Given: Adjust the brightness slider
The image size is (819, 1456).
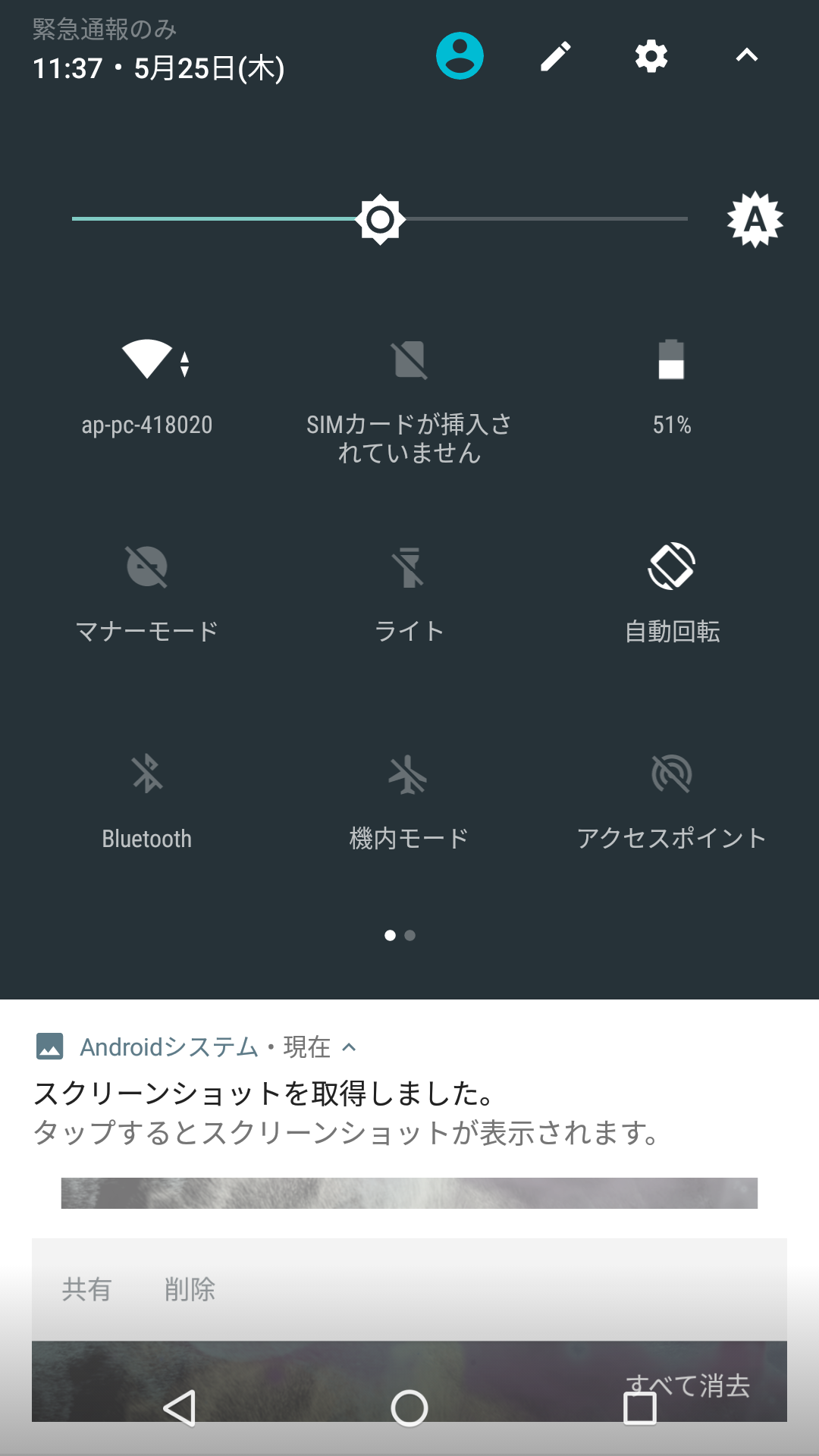Looking at the screenshot, I should click(381, 219).
